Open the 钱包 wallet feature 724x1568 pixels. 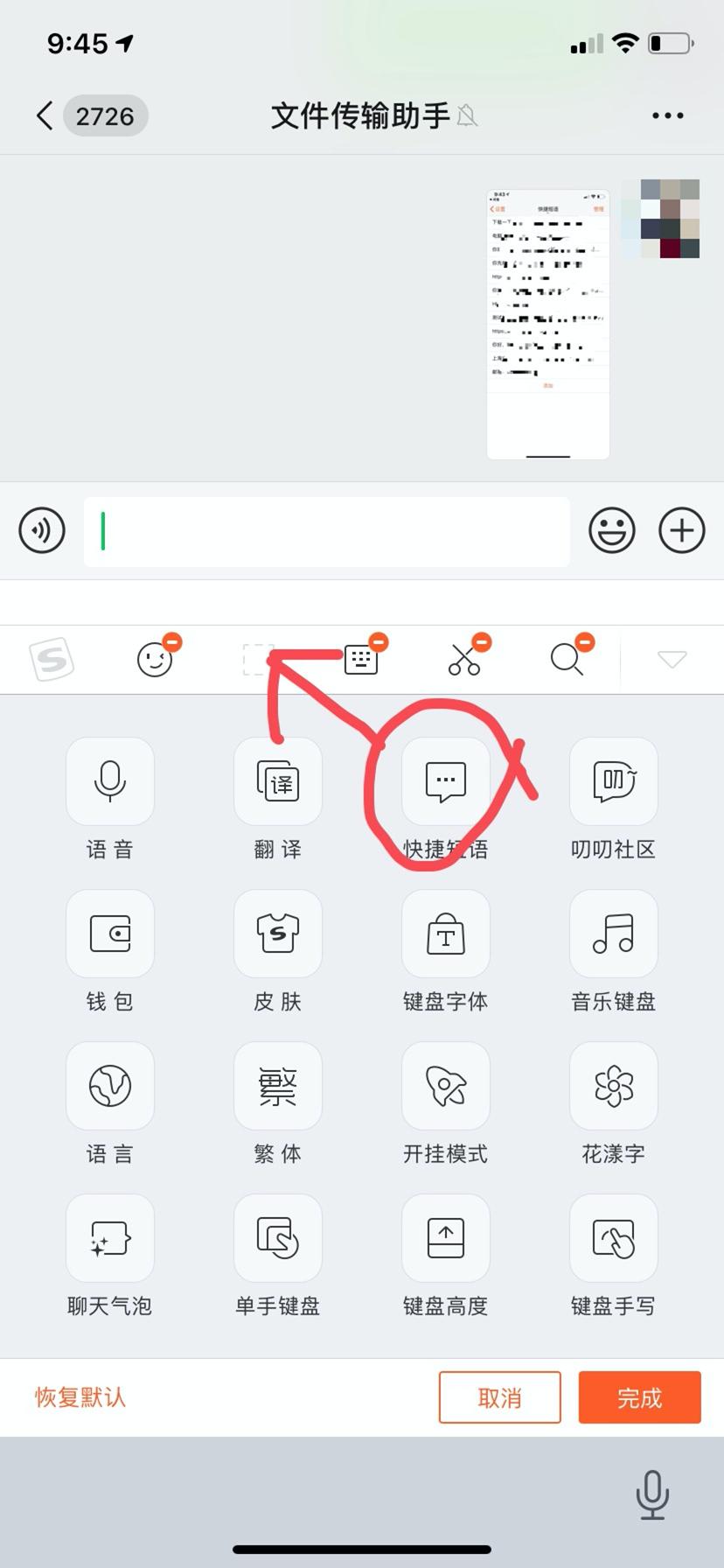109,934
